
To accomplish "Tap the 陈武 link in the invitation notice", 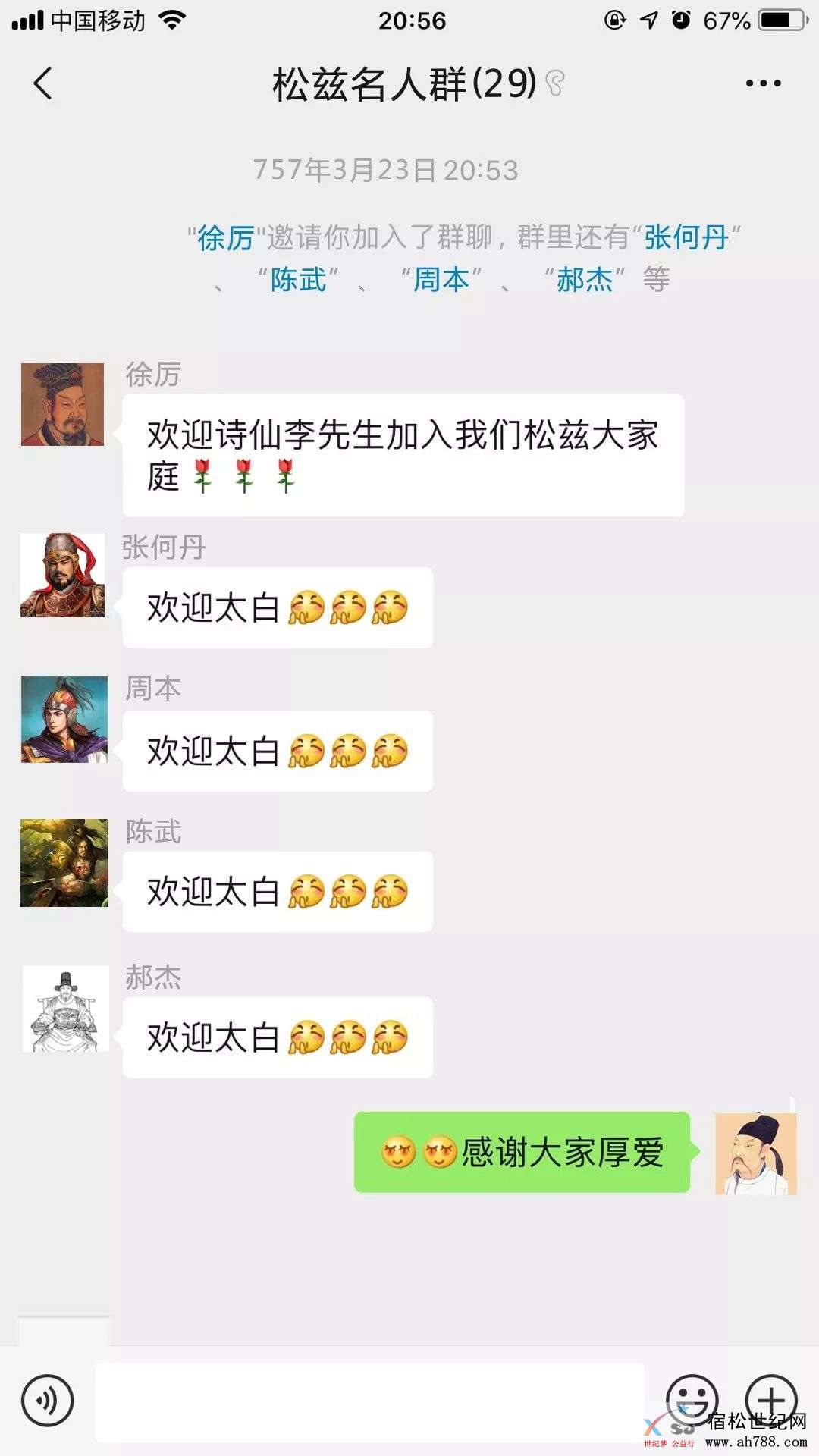I will [x=298, y=280].
